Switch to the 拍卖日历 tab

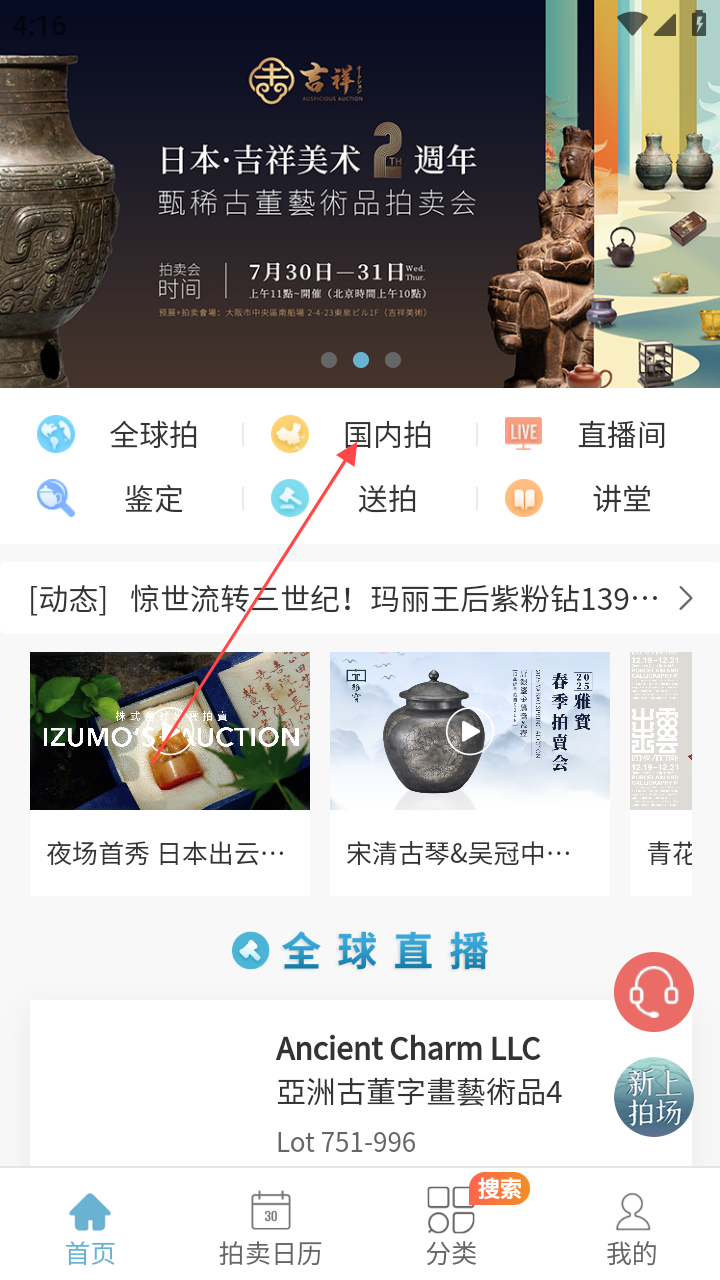270,1227
